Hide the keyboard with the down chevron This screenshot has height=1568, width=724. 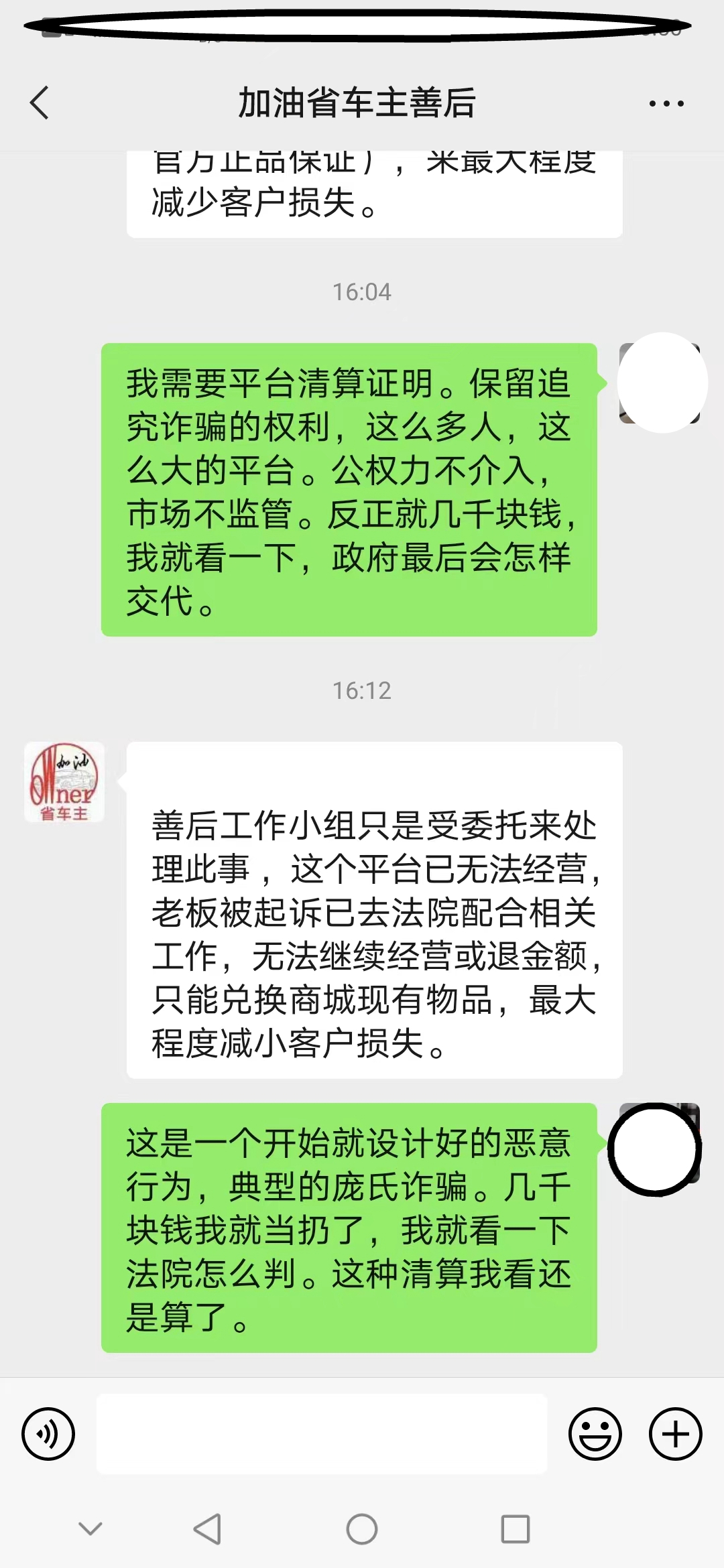90,1528
